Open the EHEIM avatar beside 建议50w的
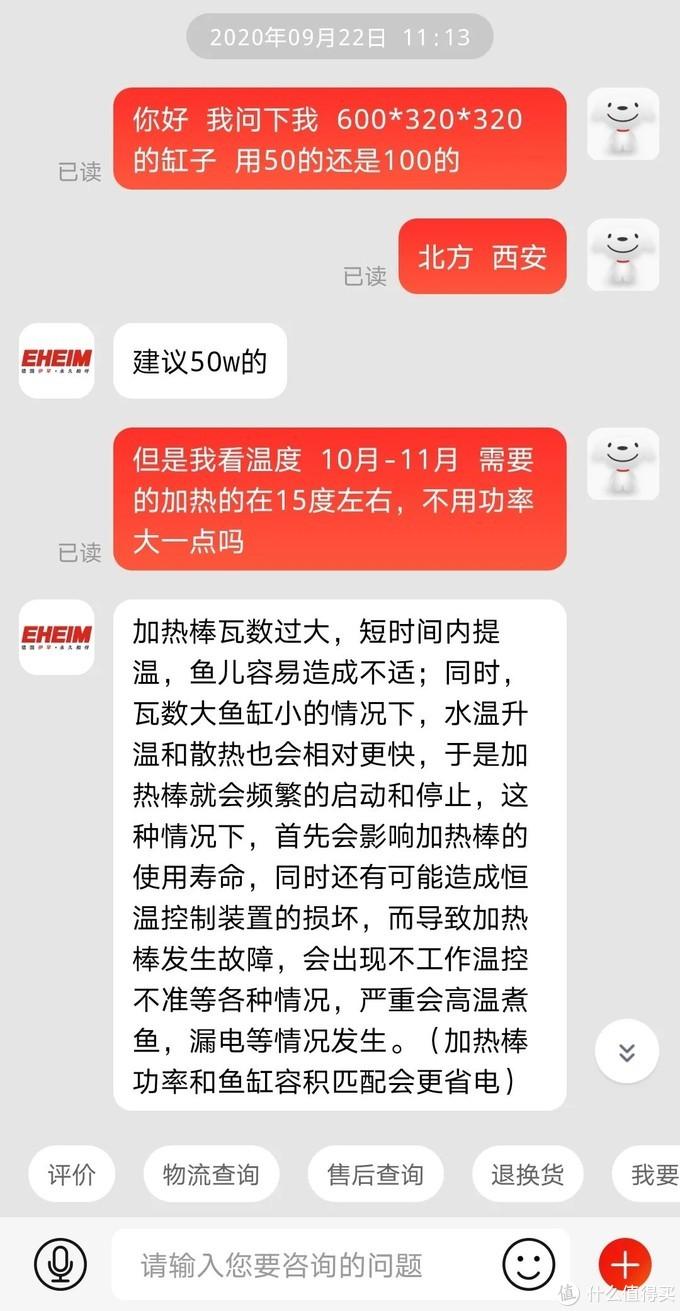The image size is (680, 1311). (x=57, y=360)
